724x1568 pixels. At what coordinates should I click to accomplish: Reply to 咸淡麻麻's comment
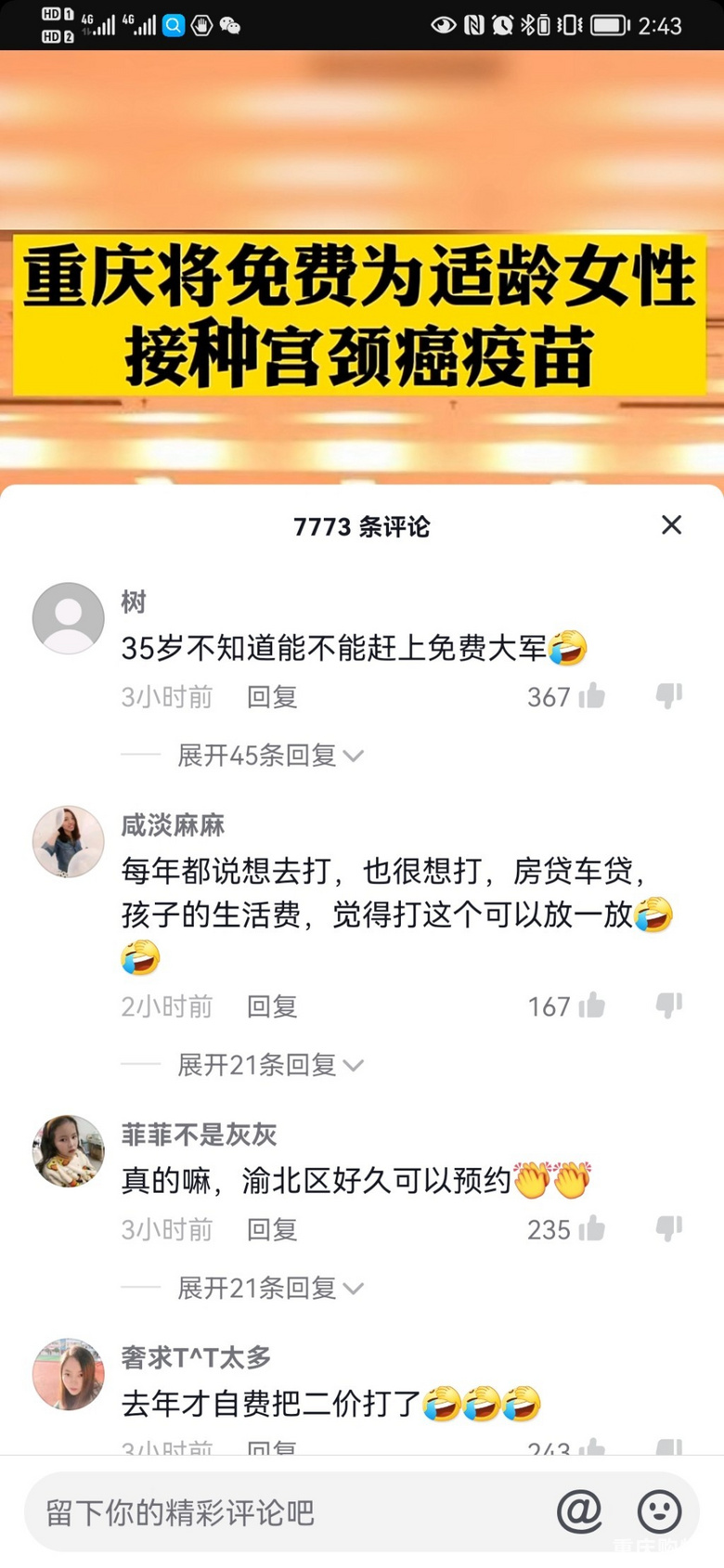click(271, 1006)
